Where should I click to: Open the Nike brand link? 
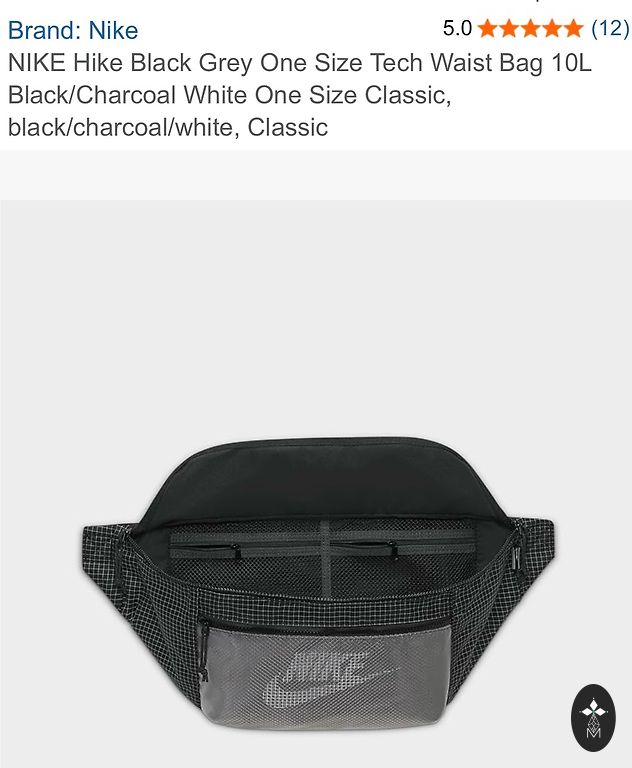point(73,30)
